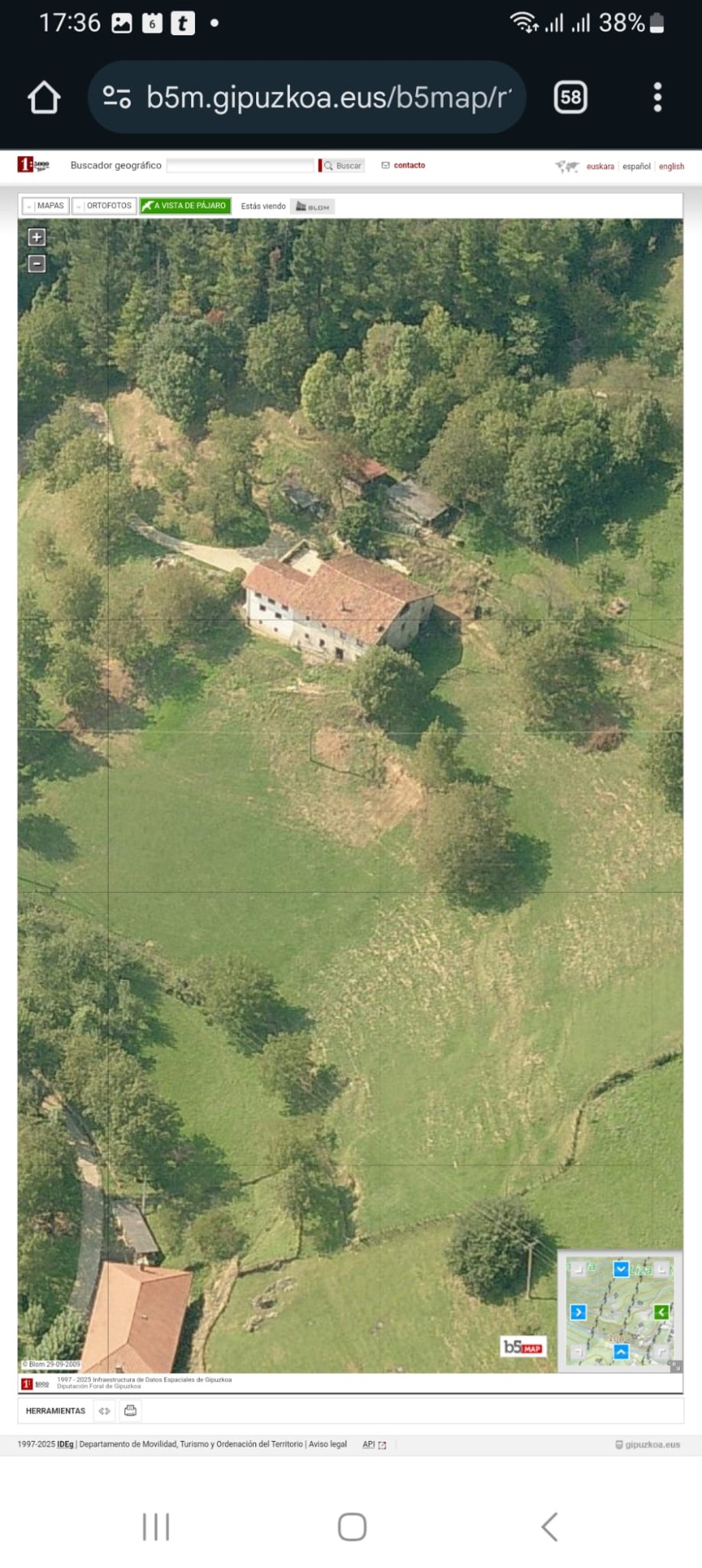This screenshot has width=702, height=1568.
Task: Rotate view using the green minimap arrow
Action: pyautogui.click(x=661, y=1312)
